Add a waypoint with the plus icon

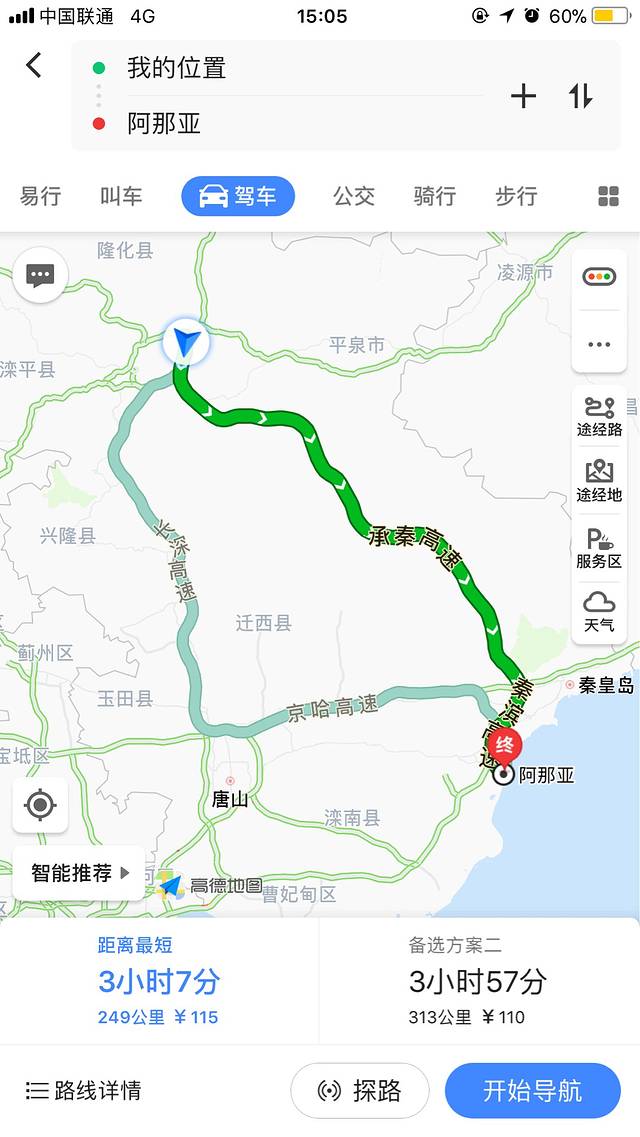coord(523,96)
